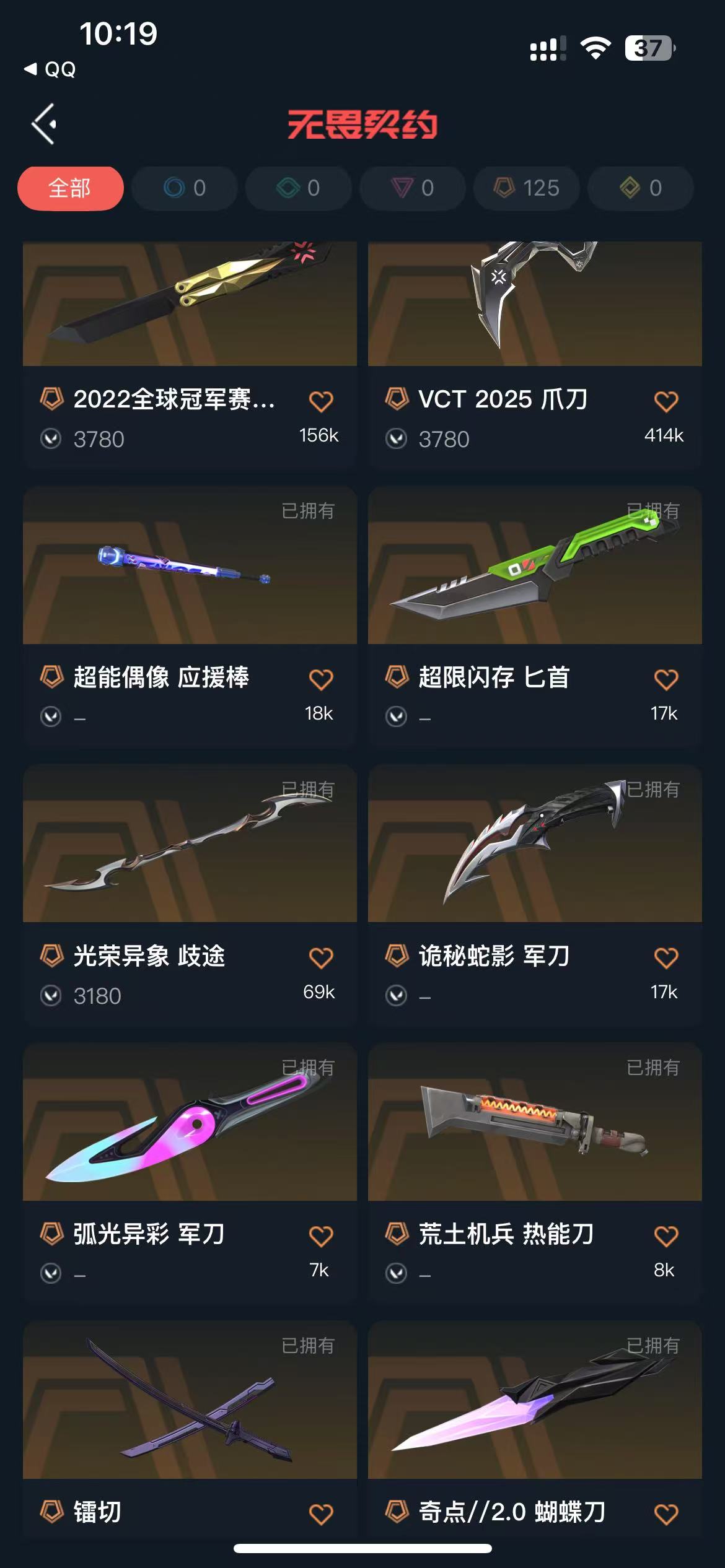Like the 荒土机兵 热能刀 skin
The image size is (725, 1568).
(x=666, y=1236)
